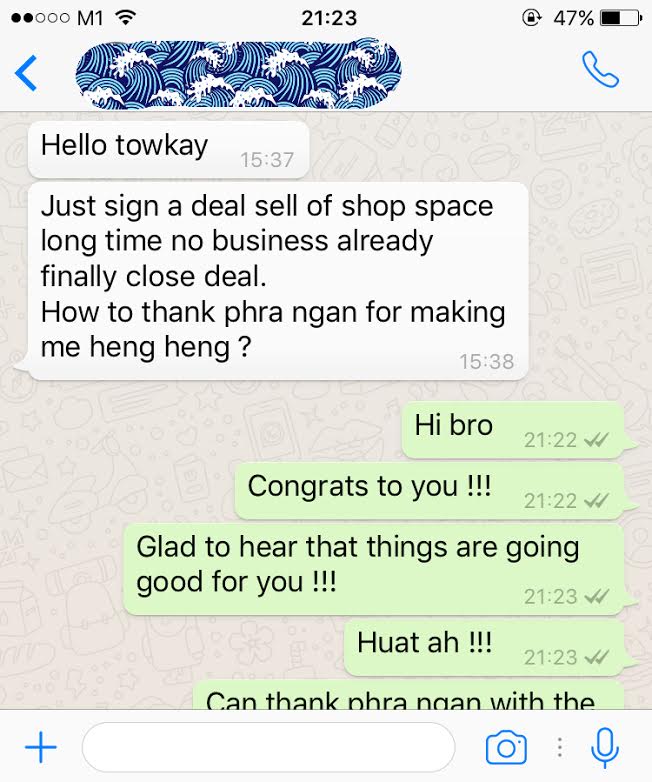Start a voice call with this contact
This screenshot has width=652, height=782.
coord(600,70)
